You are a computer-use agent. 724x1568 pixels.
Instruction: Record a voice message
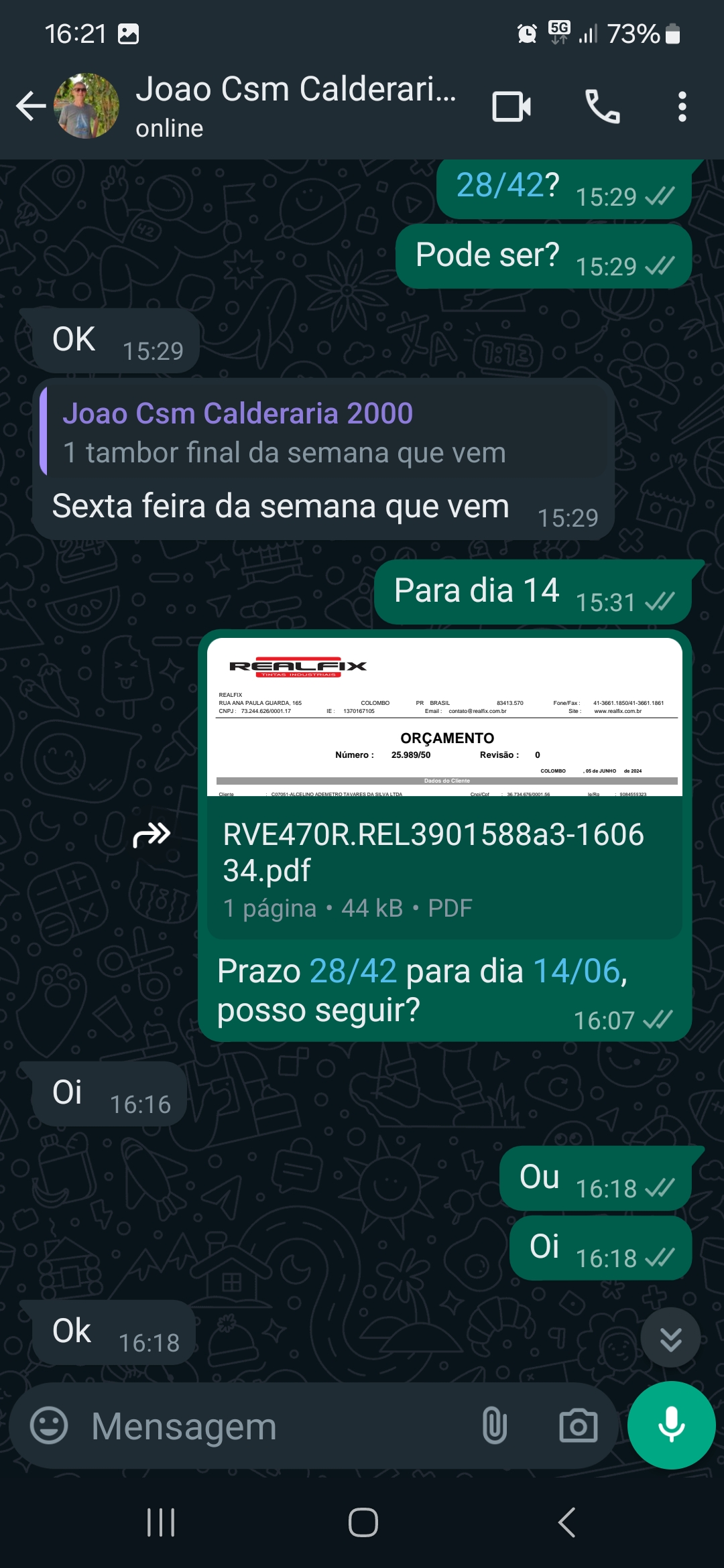(x=671, y=1425)
